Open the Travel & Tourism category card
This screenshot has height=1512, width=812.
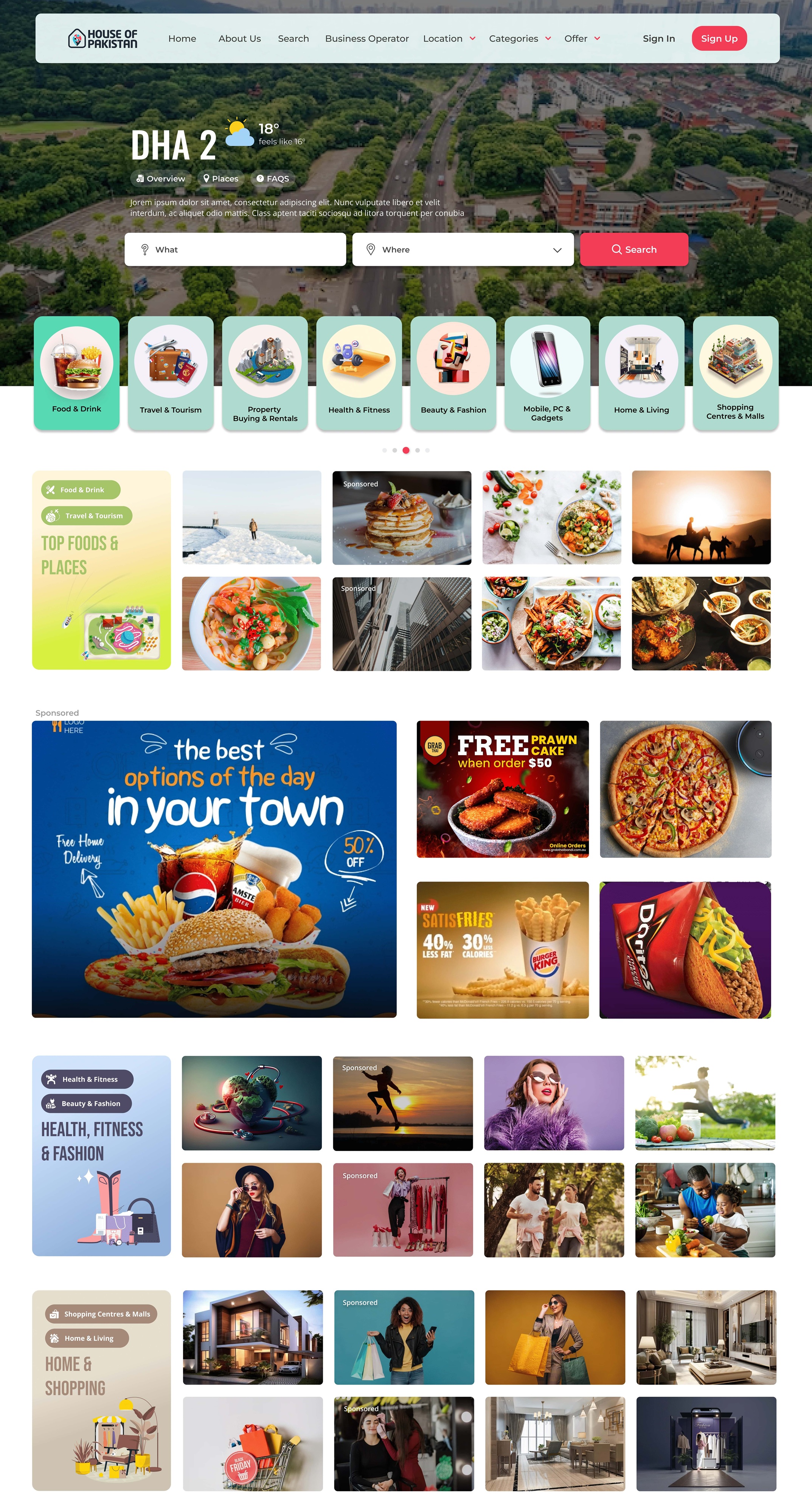(x=171, y=373)
